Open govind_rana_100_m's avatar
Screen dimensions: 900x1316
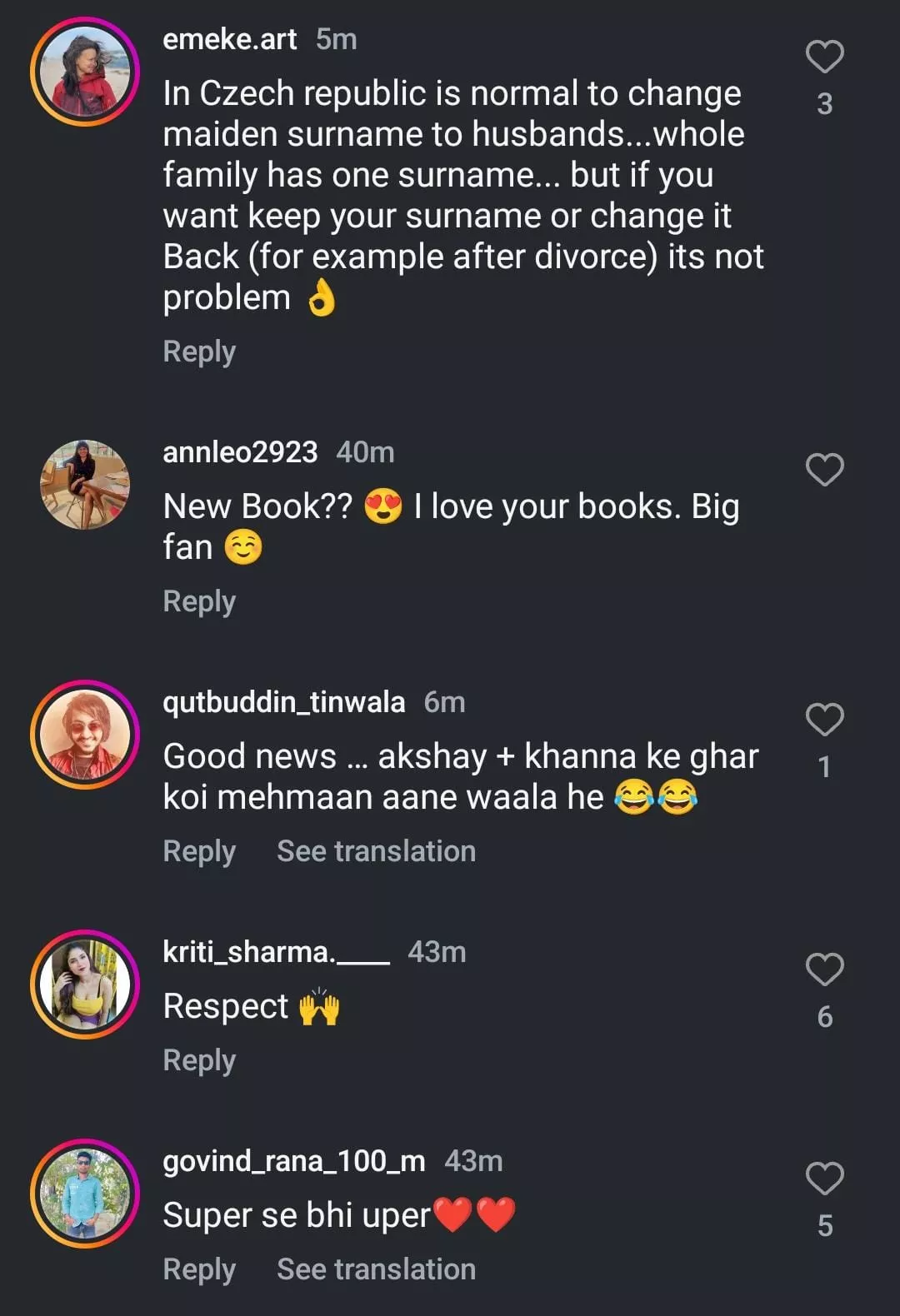point(85,1194)
